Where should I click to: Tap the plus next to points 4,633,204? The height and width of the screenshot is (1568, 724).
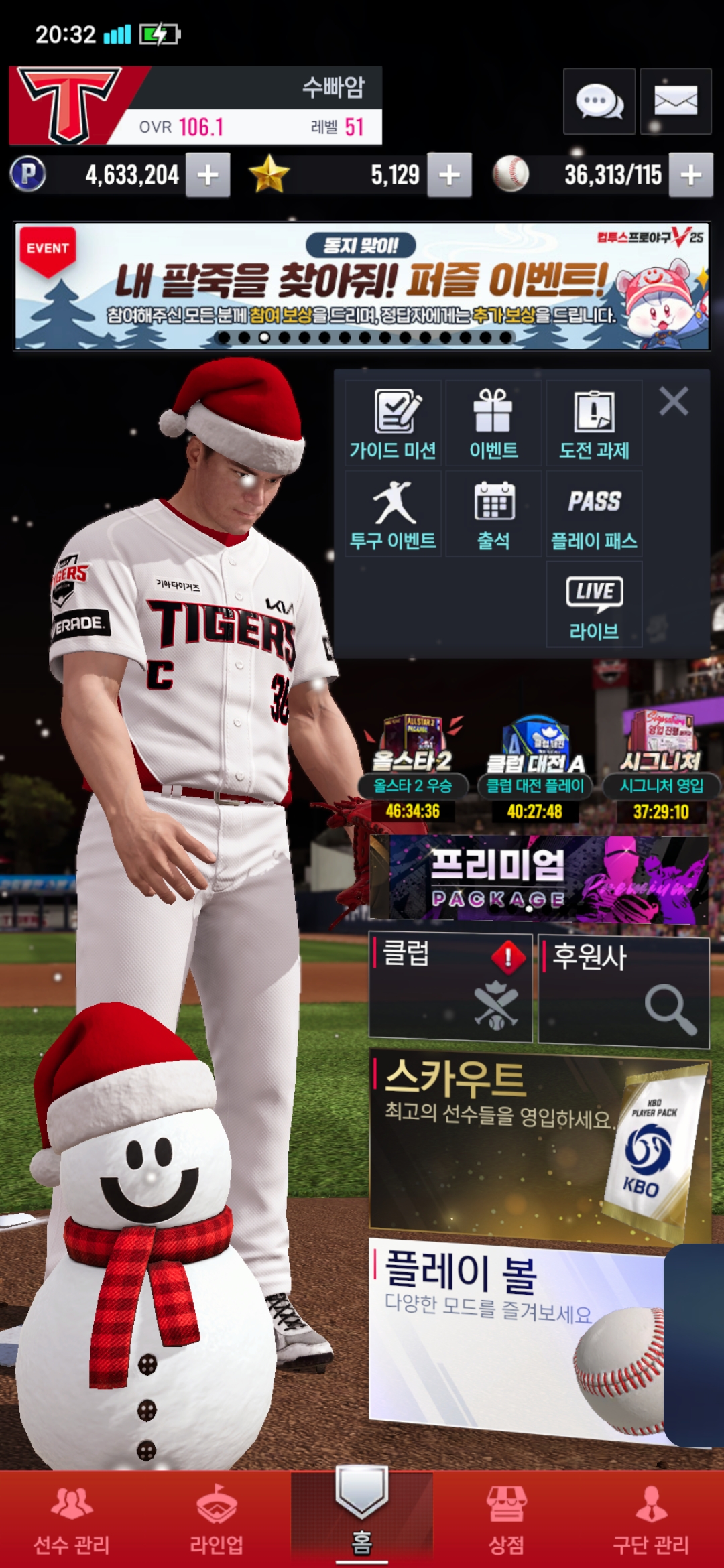[208, 175]
